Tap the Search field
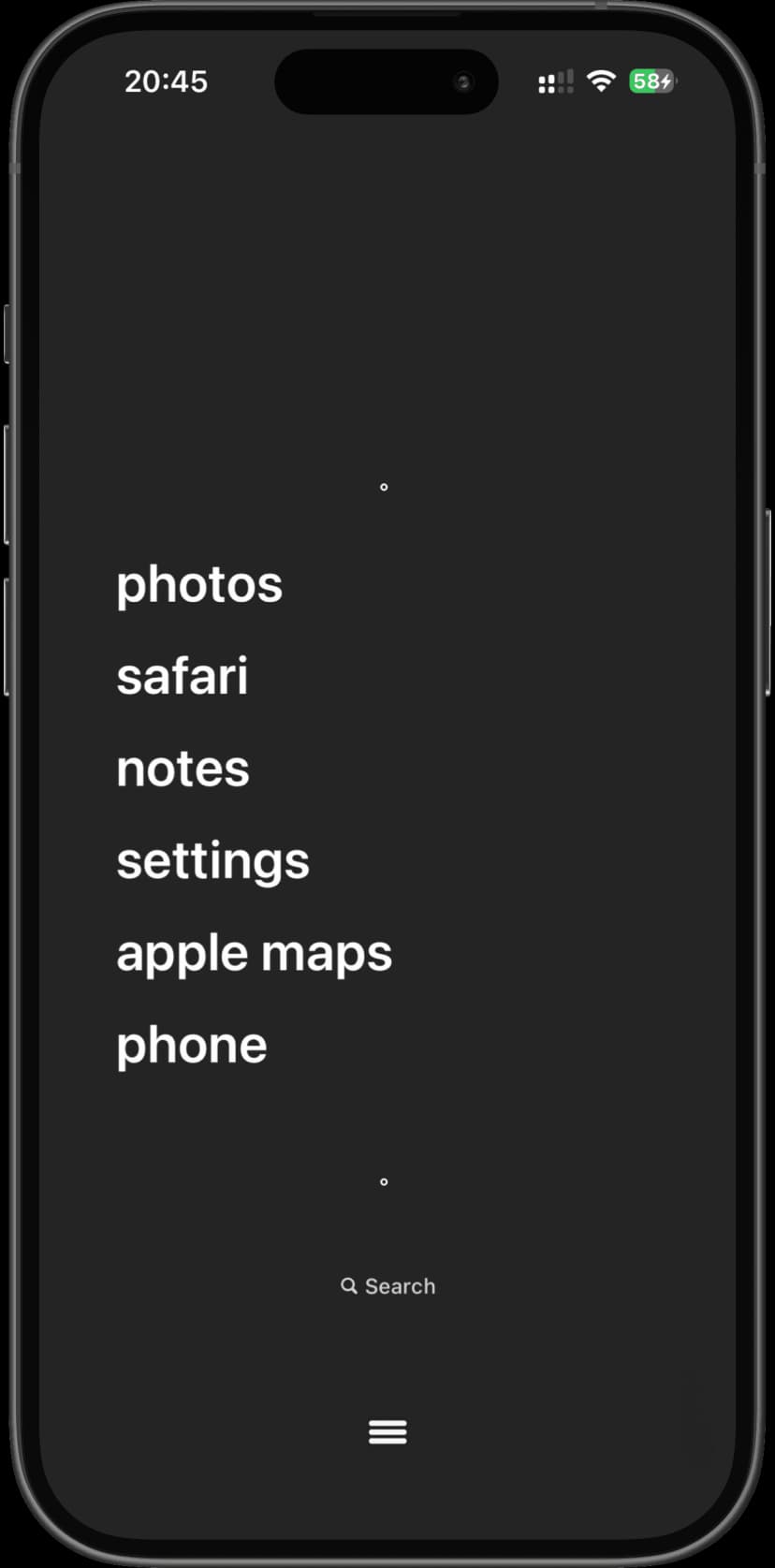Image resolution: width=775 pixels, height=1568 pixels. click(x=387, y=1286)
